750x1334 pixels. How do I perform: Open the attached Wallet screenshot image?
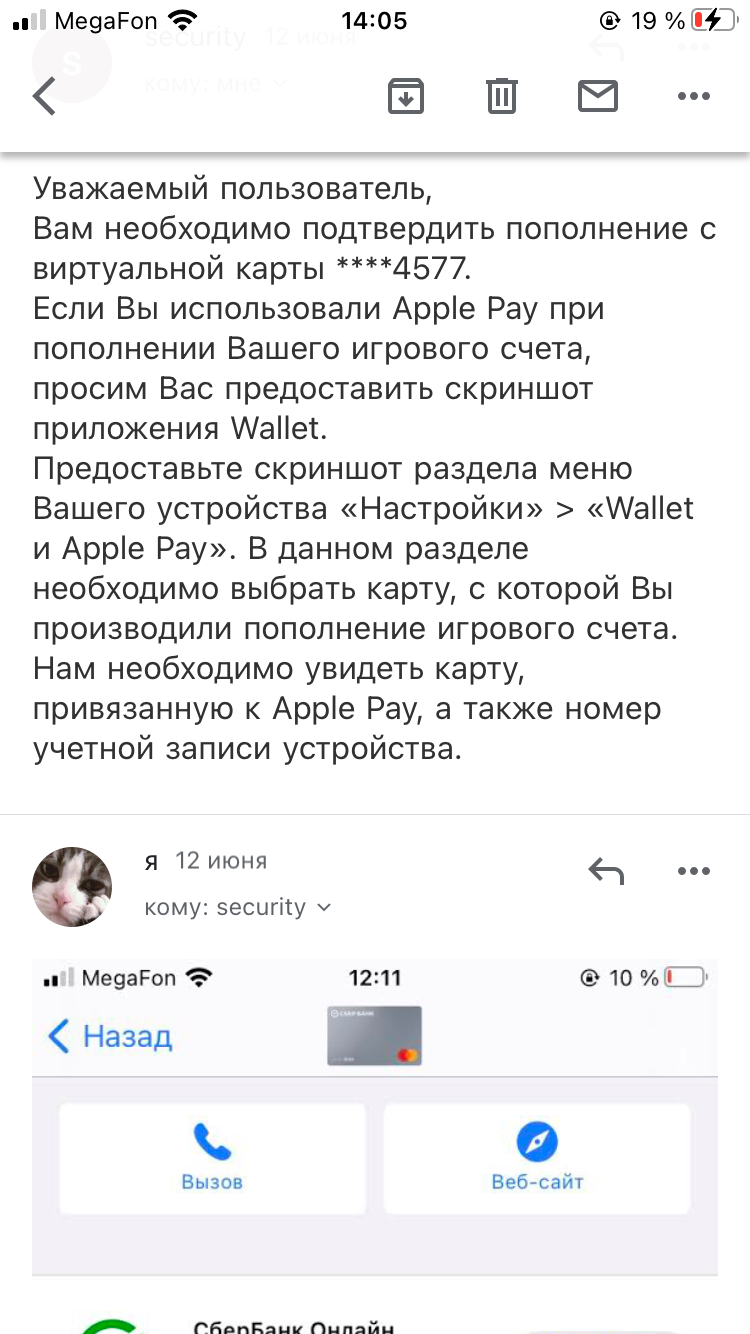coord(375,1140)
